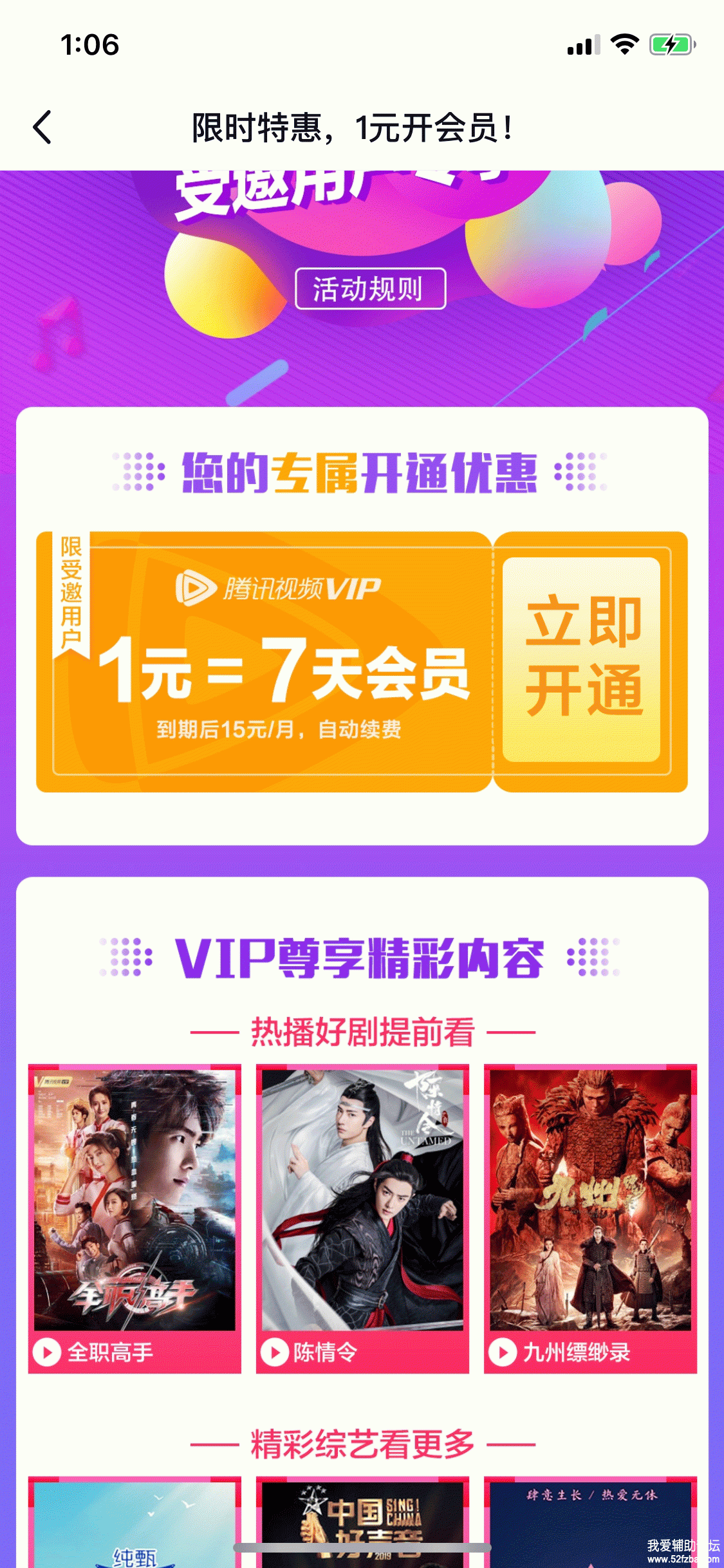Screen dimensions: 724x1568
Task: Tap 立即开通 to activate VIP
Action: 582,658
